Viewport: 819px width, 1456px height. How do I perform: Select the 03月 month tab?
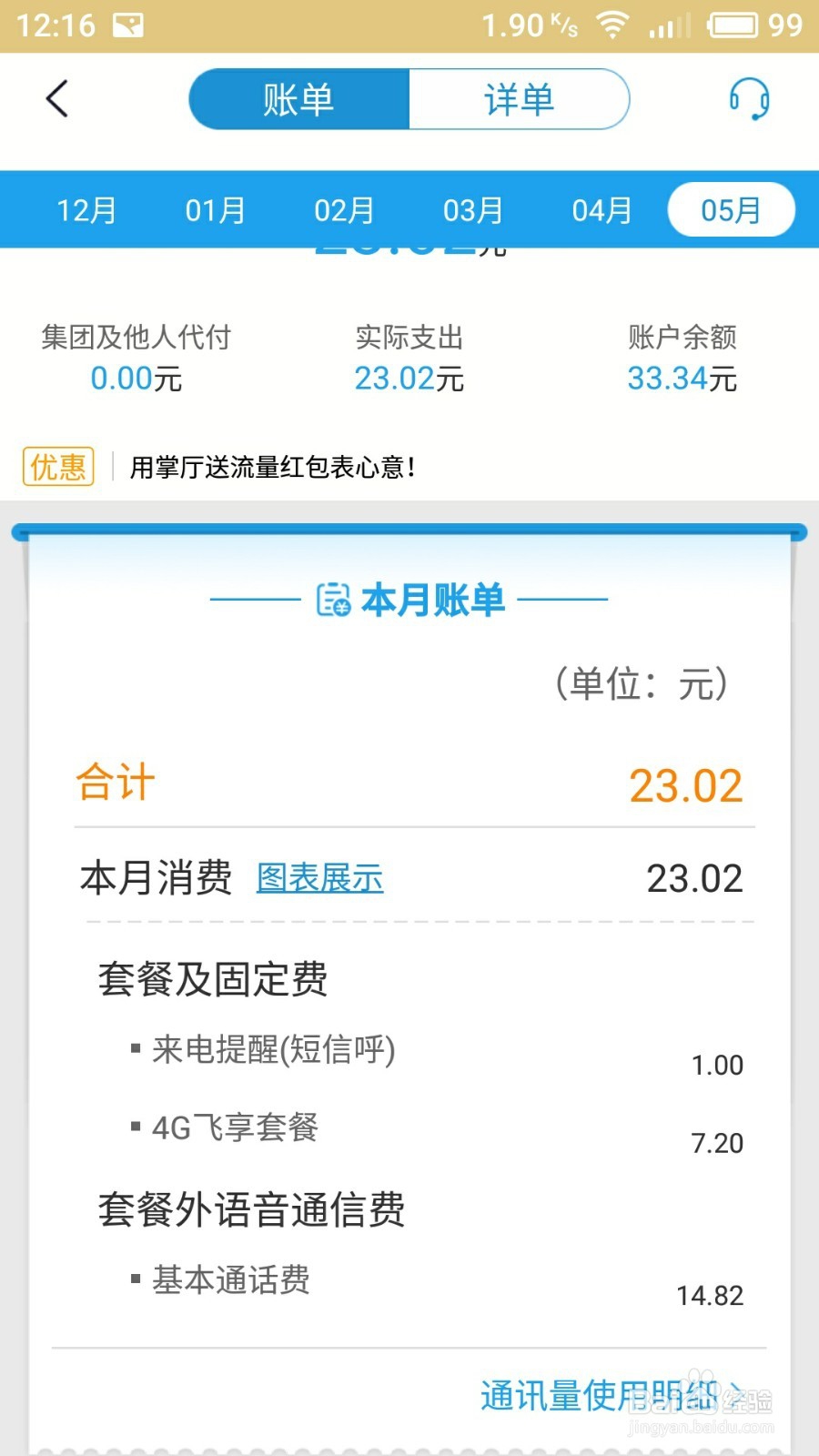point(473,210)
